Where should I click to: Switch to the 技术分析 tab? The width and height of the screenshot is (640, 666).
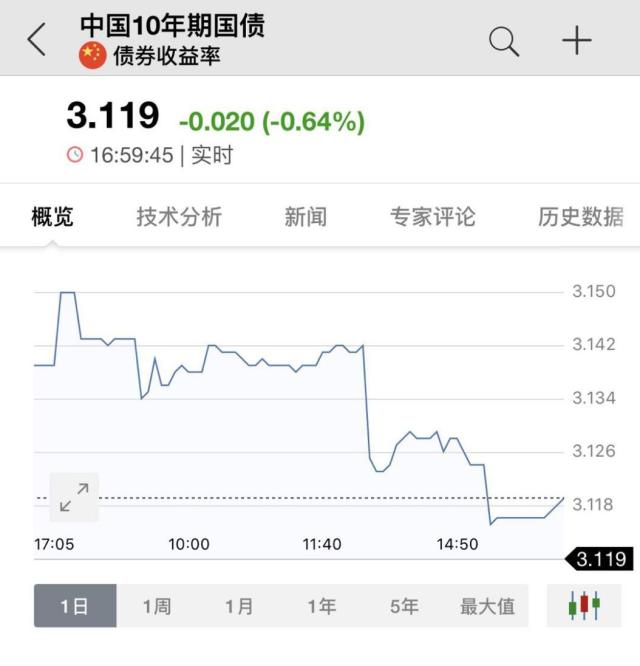pyautogui.click(x=179, y=216)
